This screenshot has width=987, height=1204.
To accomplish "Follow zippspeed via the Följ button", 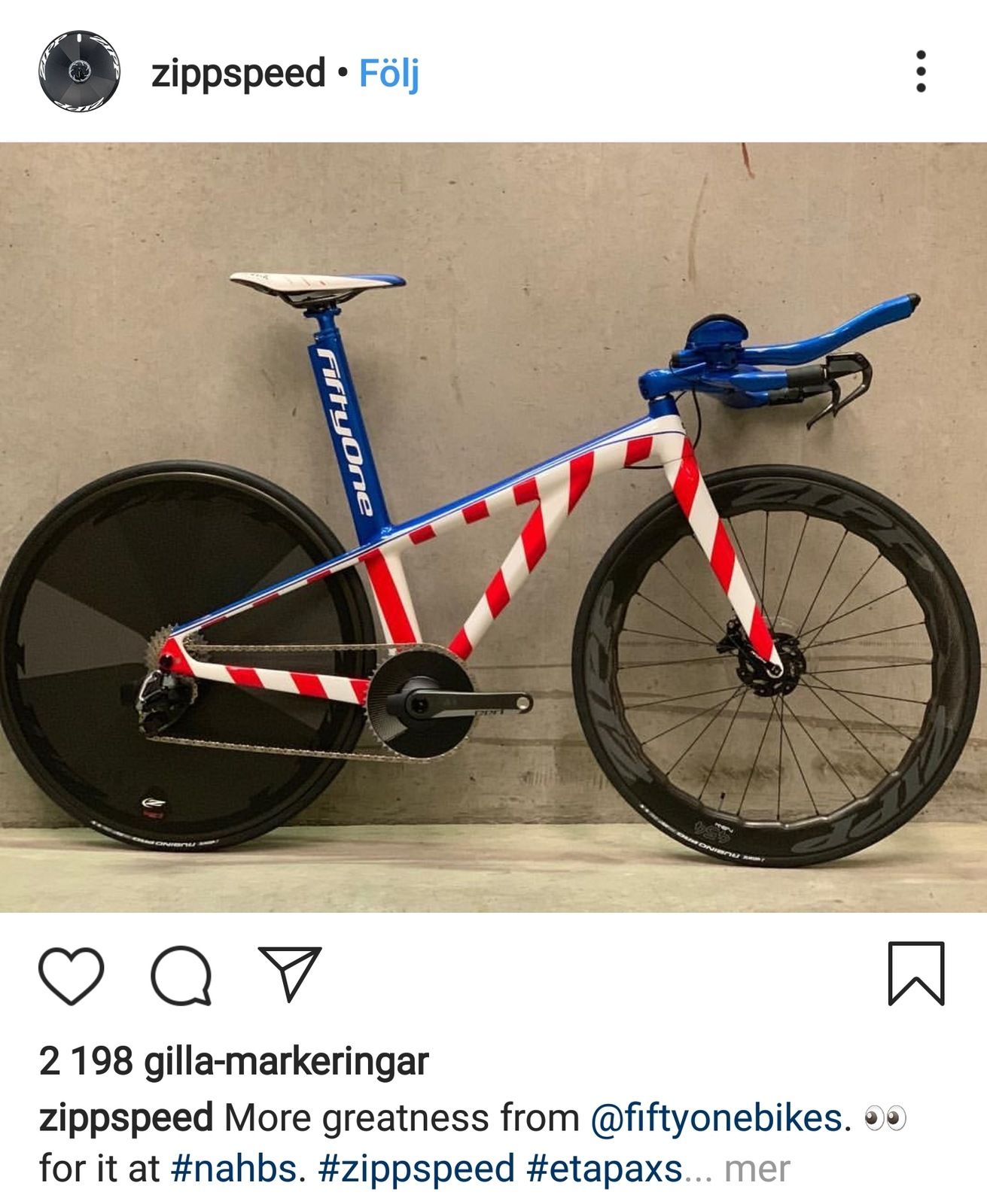I will coord(388,74).
